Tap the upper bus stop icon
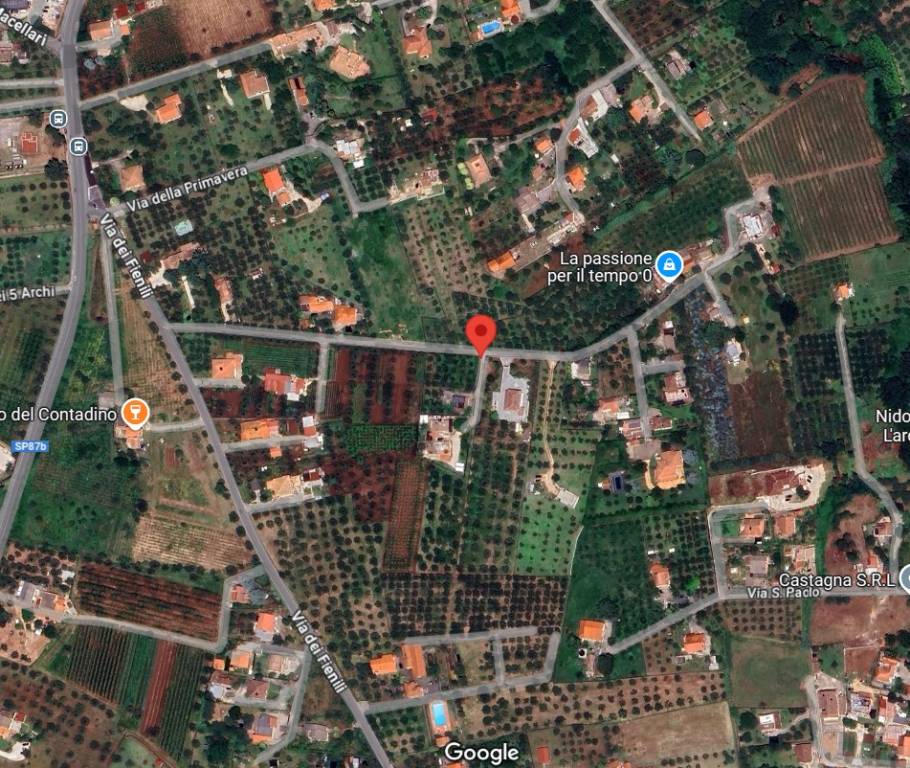910x768 pixels. coord(58,119)
